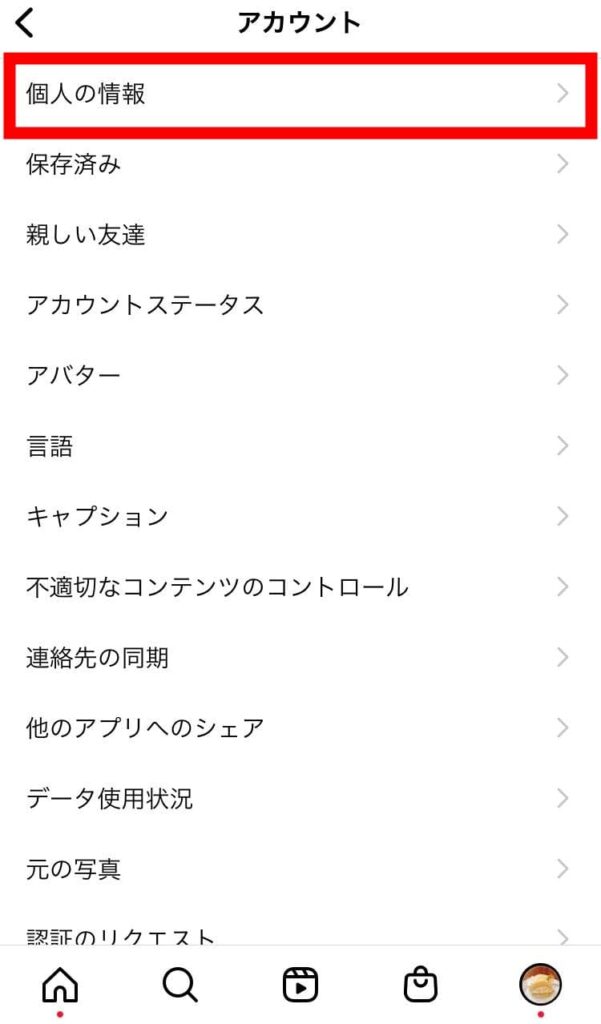This screenshot has height=1024, width=601.
Task: Open アカウントステータス
Action: click(x=300, y=305)
